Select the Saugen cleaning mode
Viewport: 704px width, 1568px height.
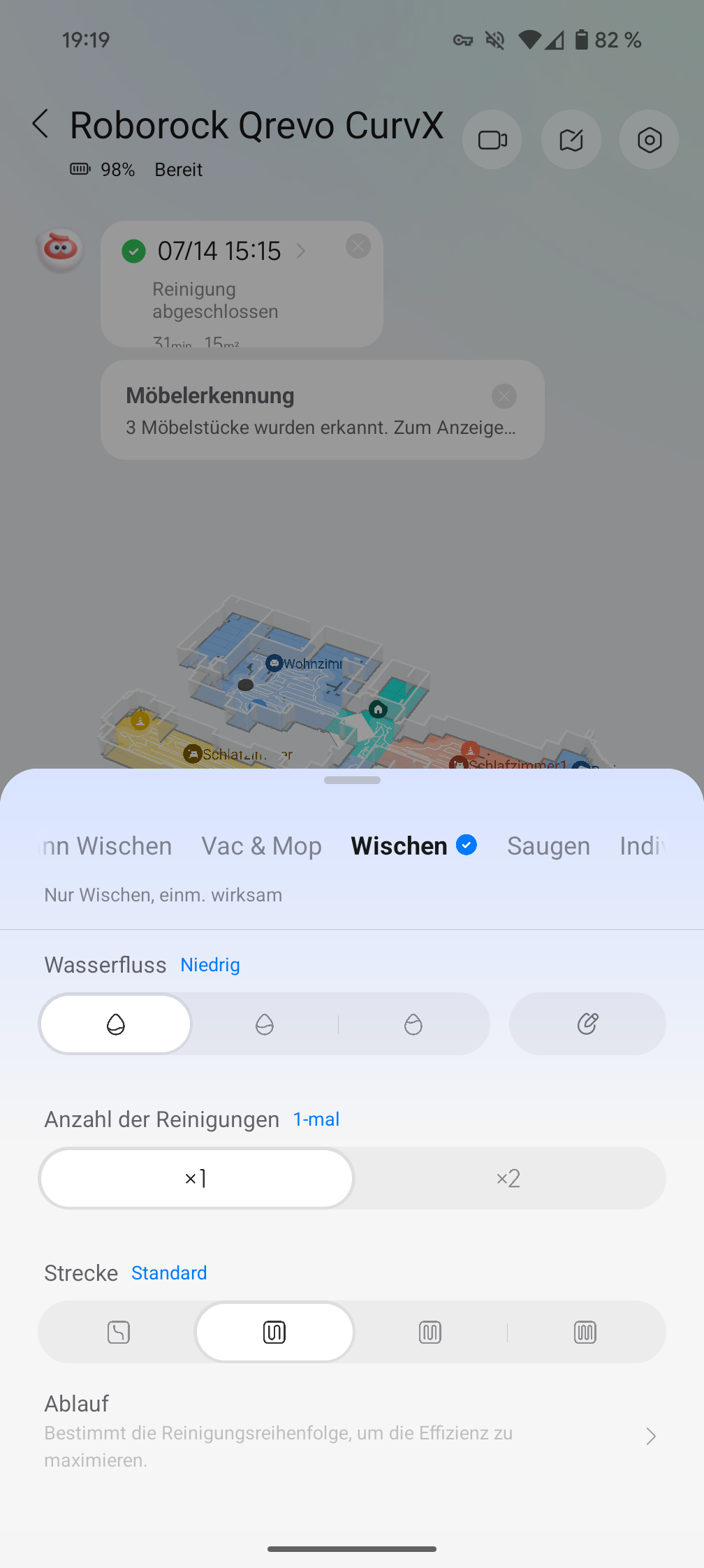pyautogui.click(x=548, y=846)
